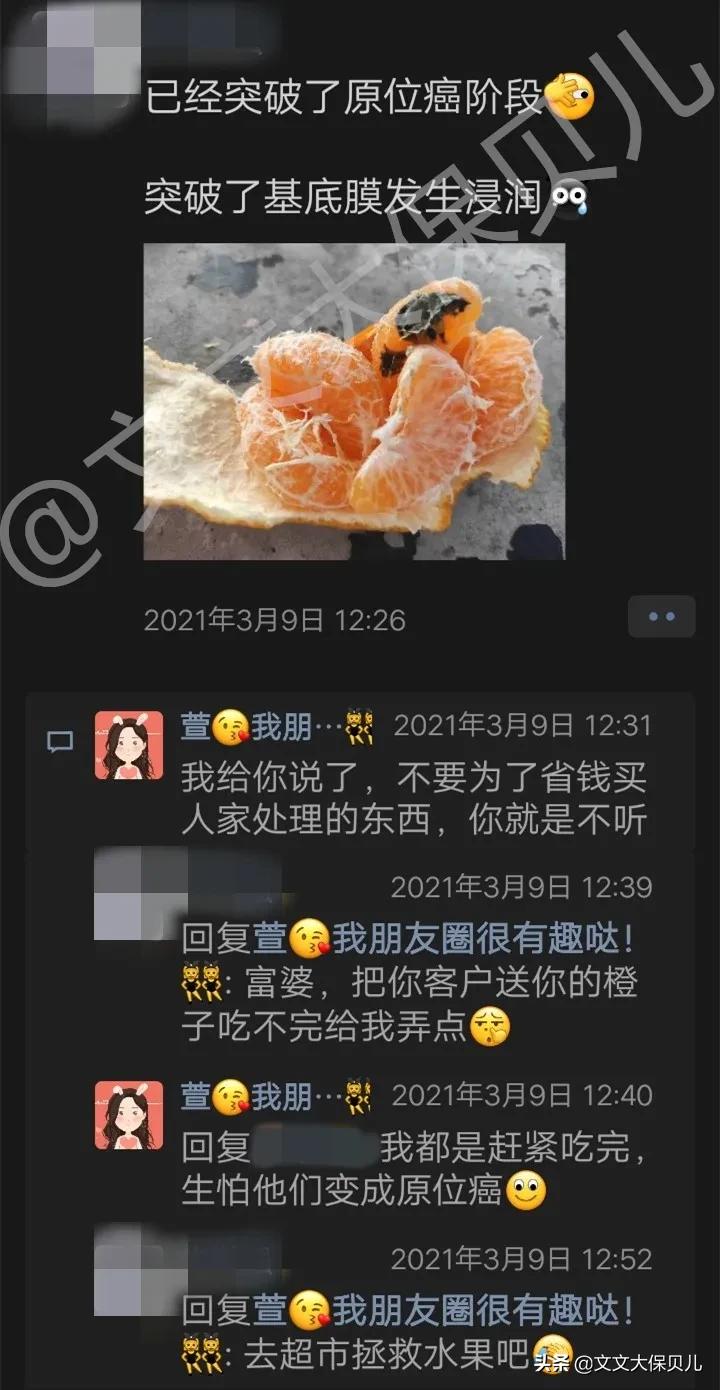Click the comment bubble icon

click(x=58, y=741)
